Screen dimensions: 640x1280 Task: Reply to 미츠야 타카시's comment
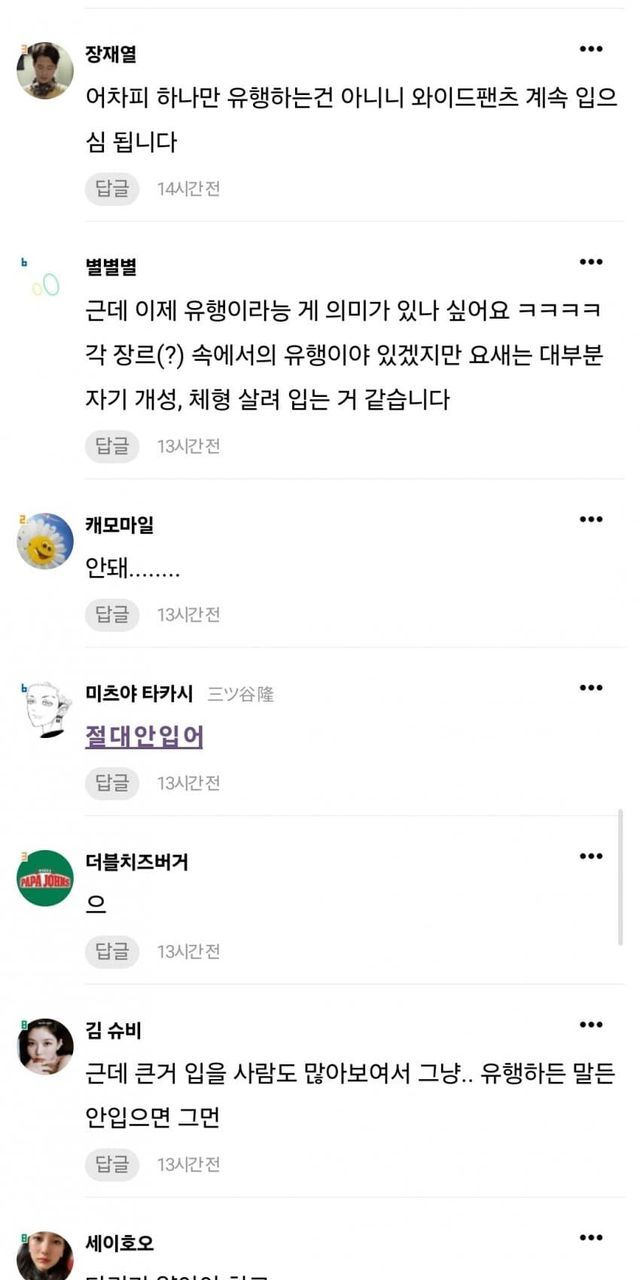[x=112, y=782]
